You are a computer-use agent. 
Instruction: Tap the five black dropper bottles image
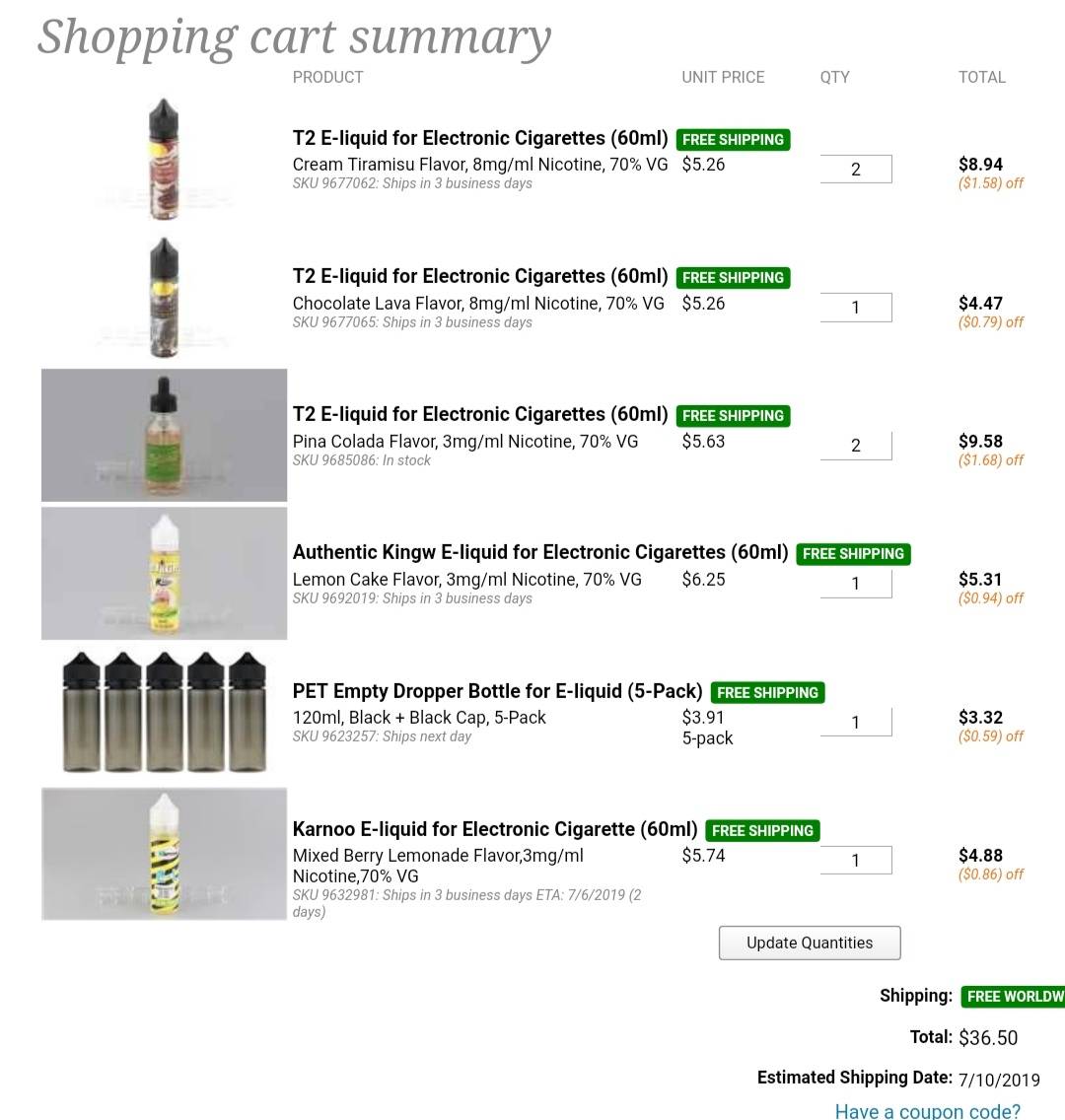click(164, 712)
